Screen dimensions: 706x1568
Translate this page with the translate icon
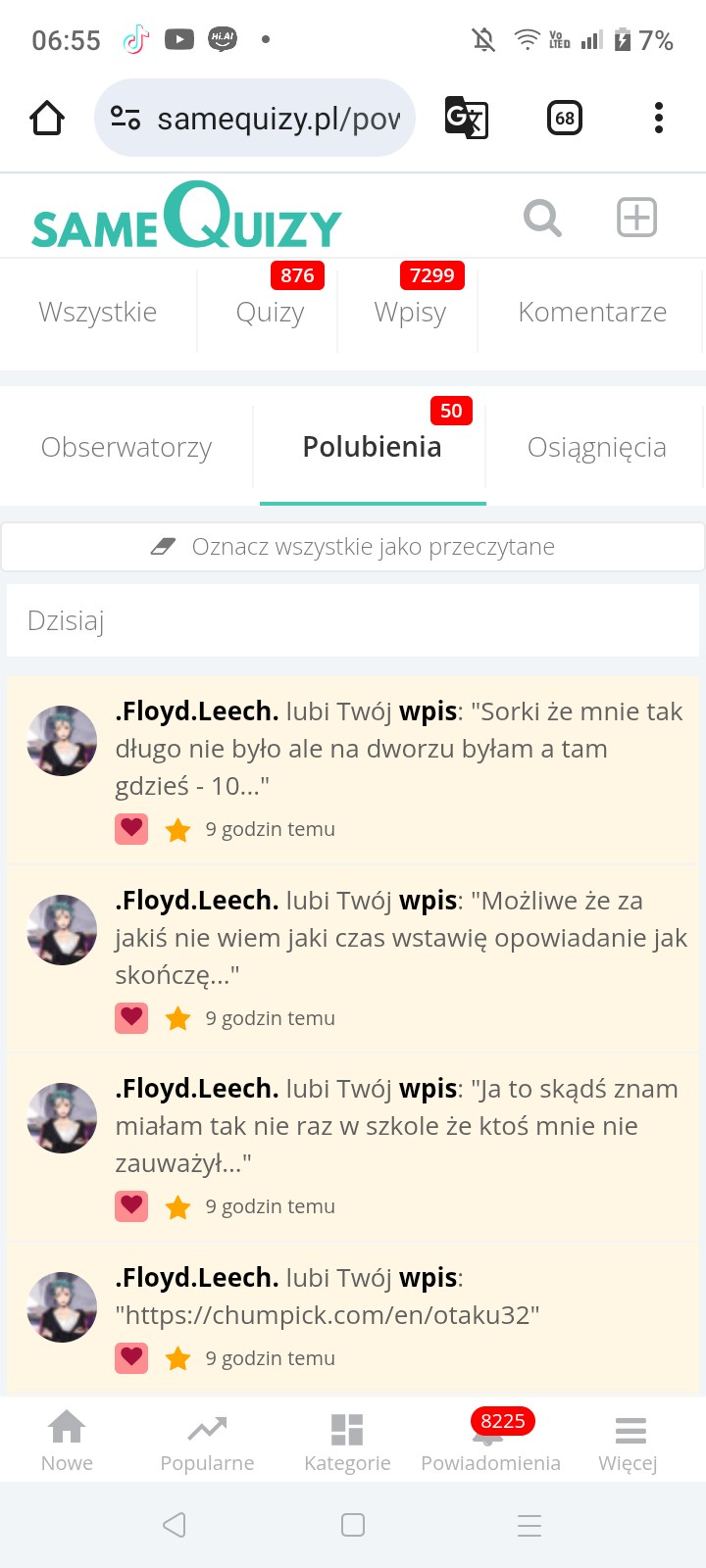tap(466, 119)
